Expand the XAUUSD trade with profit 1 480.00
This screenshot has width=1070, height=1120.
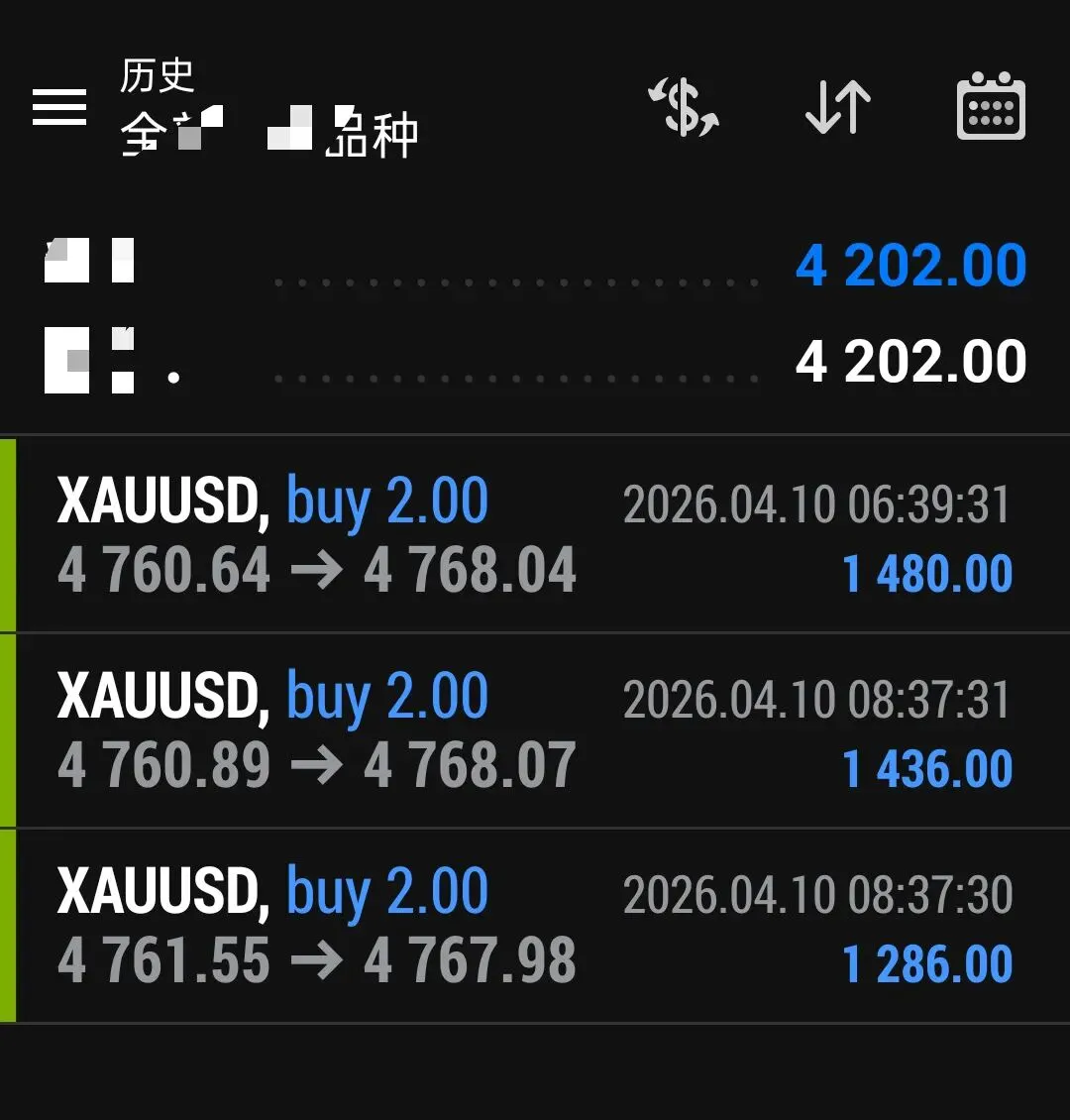click(x=535, y=535)
